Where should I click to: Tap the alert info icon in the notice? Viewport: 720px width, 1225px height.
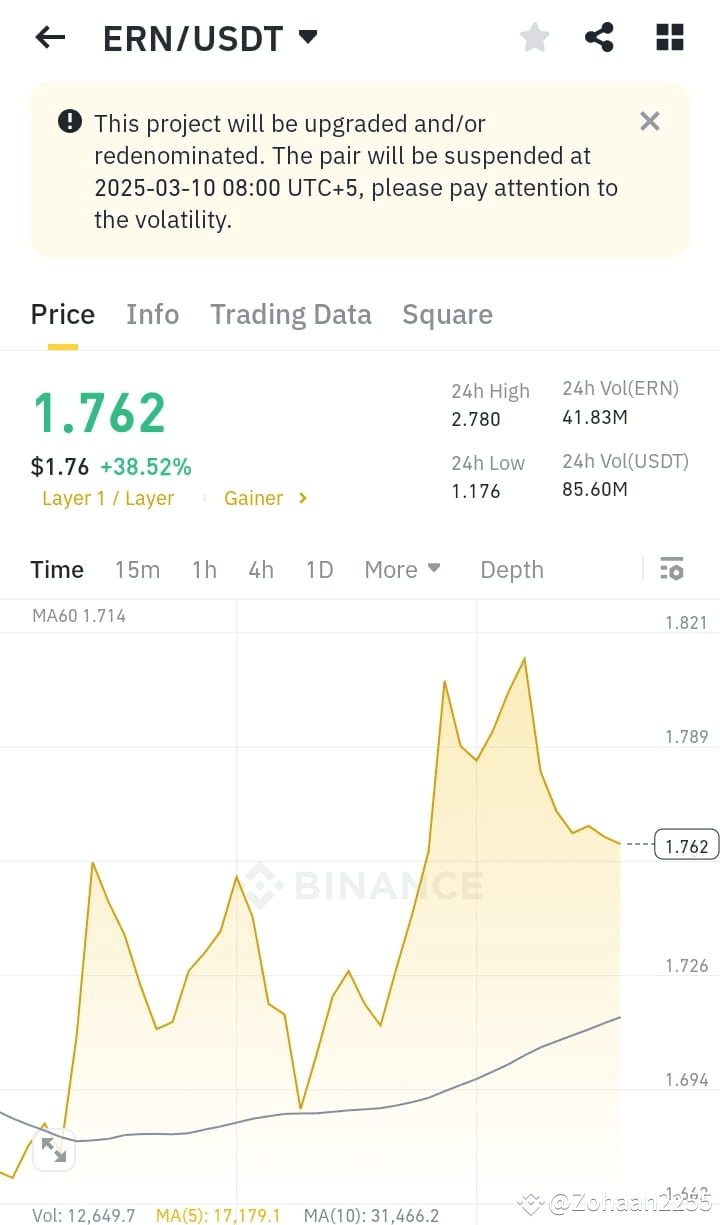(x=69, y=120)
